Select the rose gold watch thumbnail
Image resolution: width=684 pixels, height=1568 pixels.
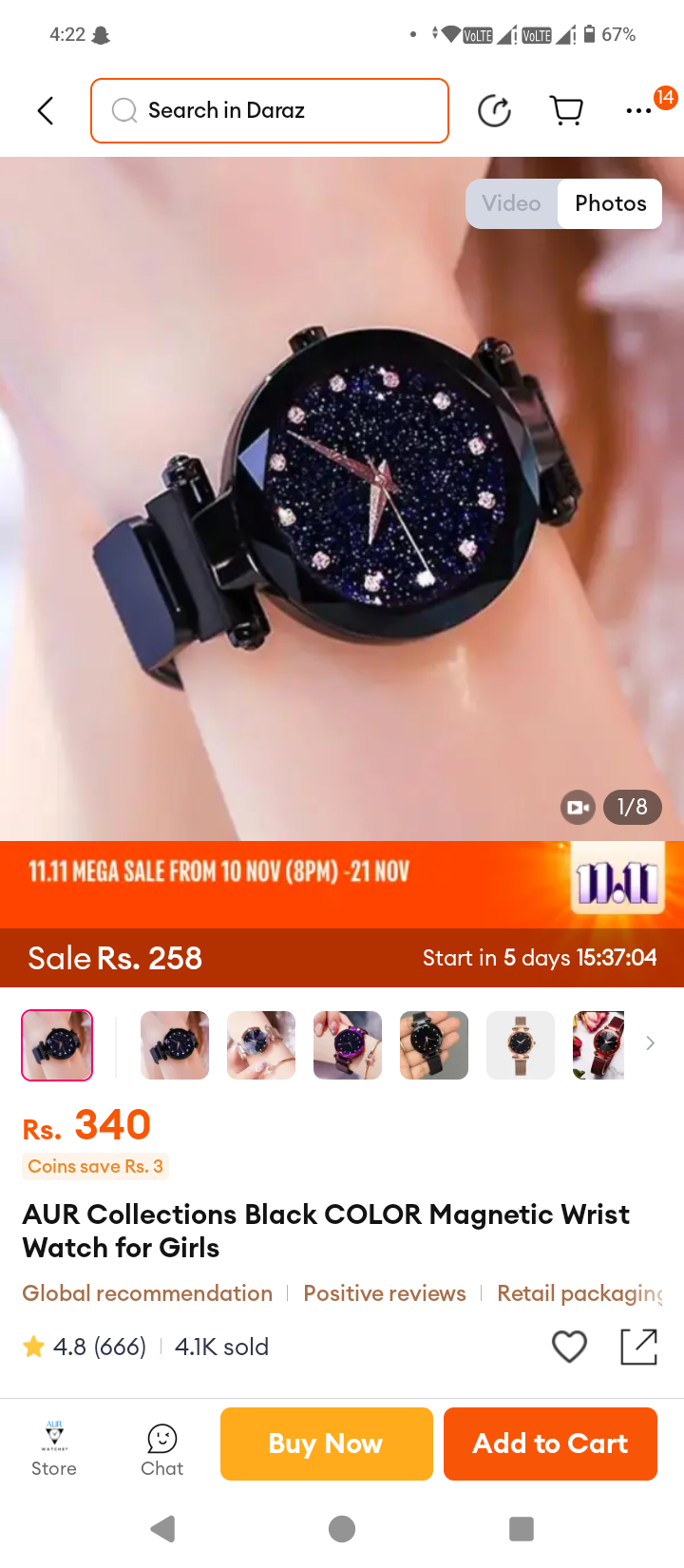click(521, 1045)
